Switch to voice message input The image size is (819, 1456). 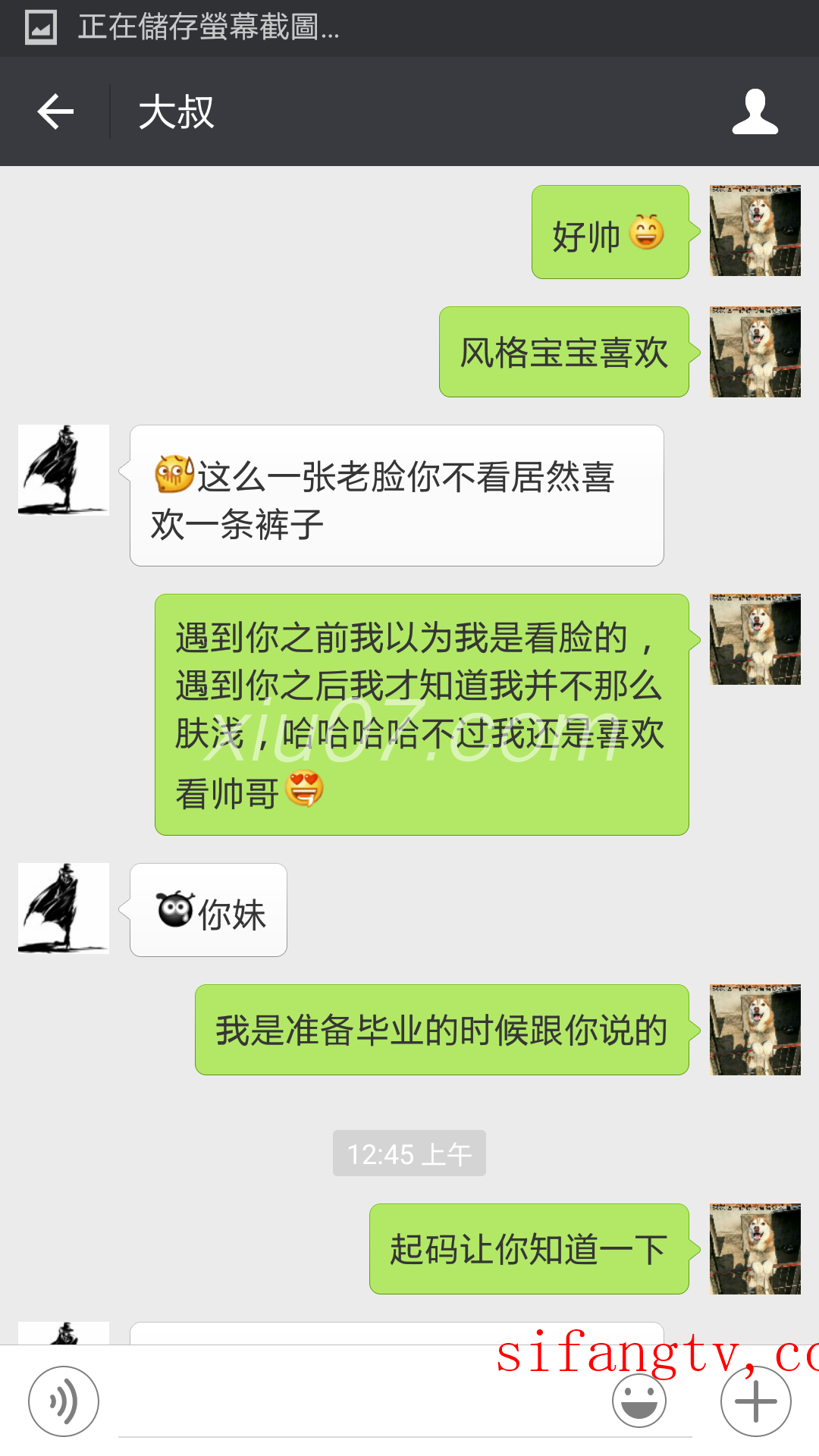[x=64, y=1401]
